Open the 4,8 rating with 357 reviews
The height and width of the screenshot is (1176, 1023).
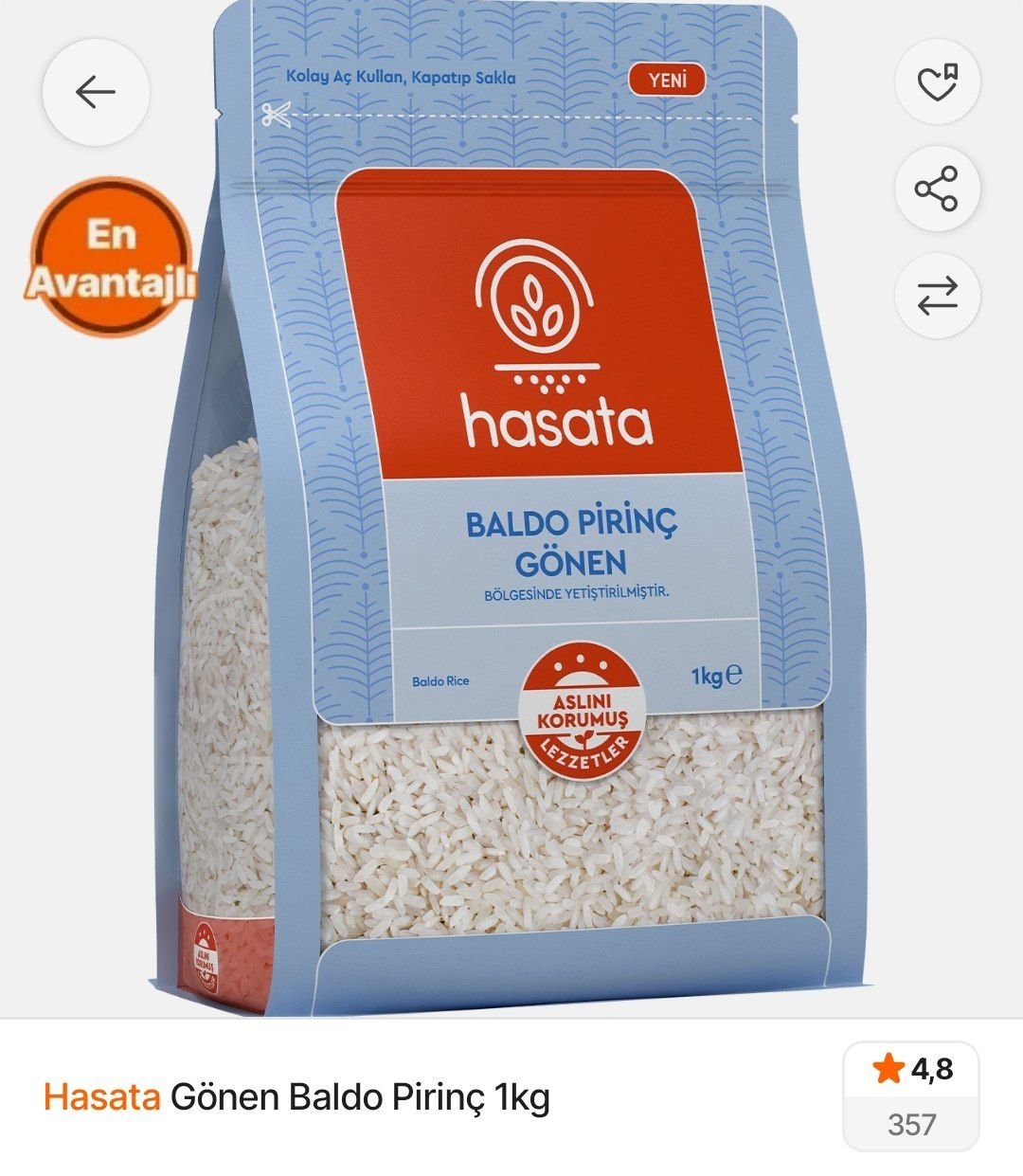click(x=911, y=1095)
